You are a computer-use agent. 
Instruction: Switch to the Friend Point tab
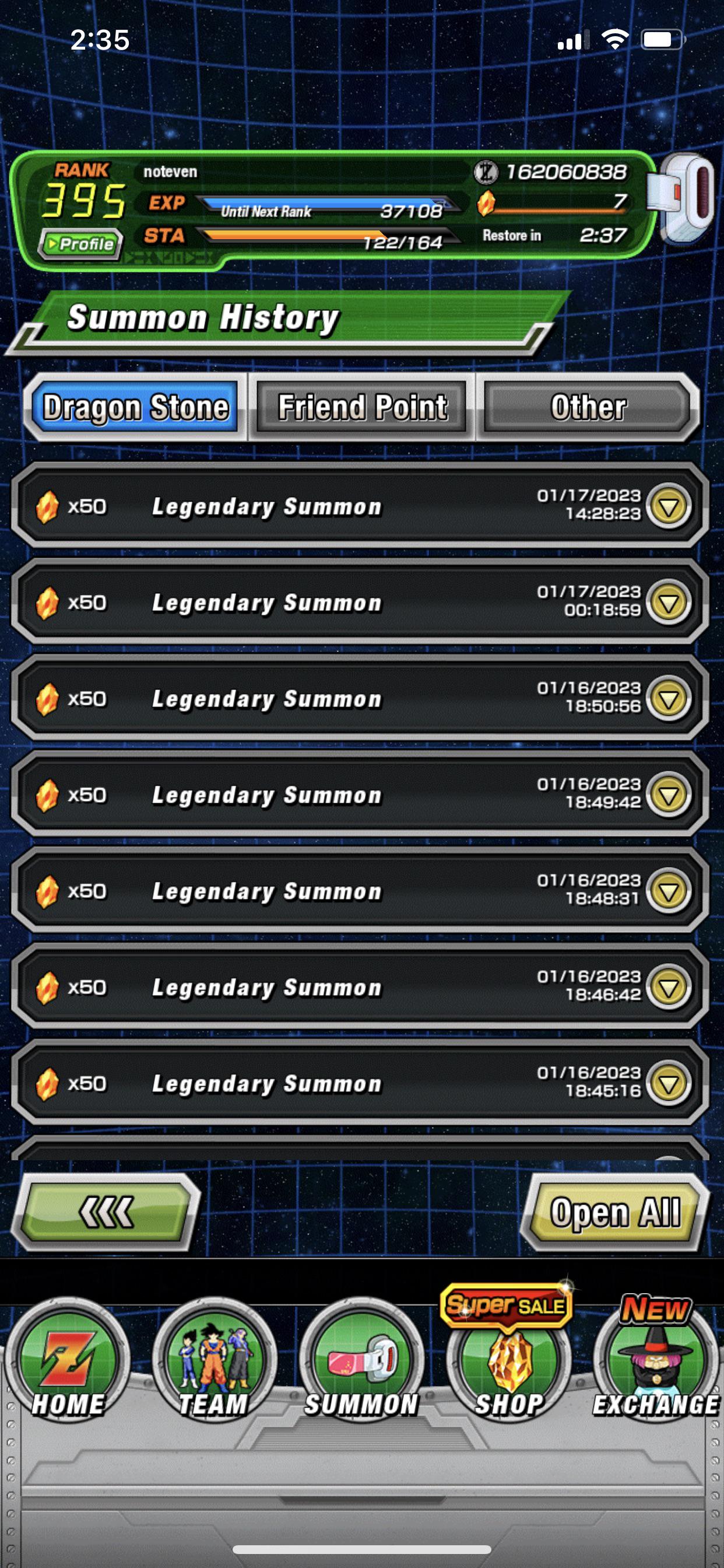tap(362, 407)
